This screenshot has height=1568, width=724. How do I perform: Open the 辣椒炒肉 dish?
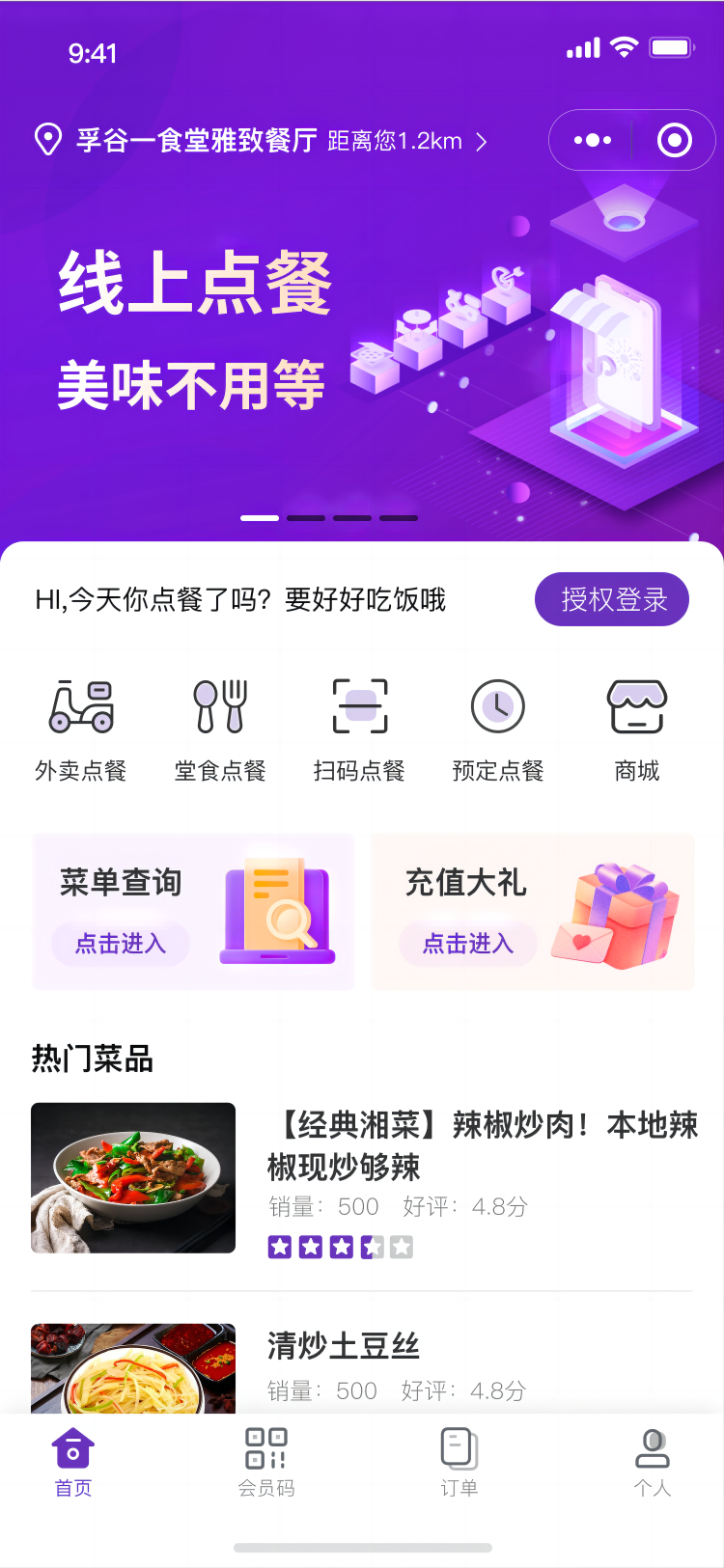(362, 1179)
